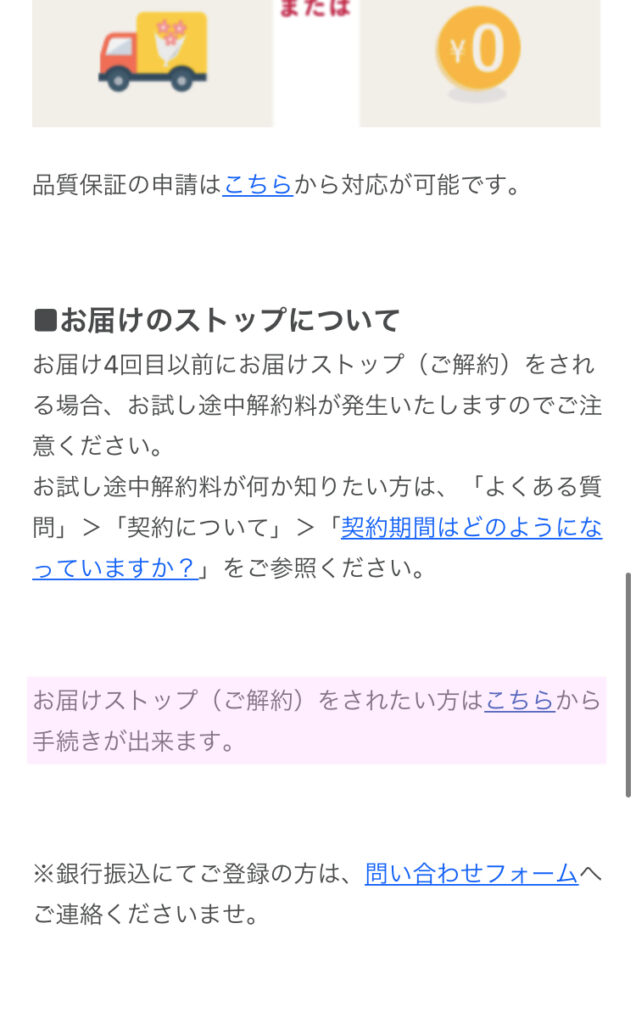This screenshot has height=1024, width=636.
Task: Tap こちら link to stop delivery (cancellation)
Action: tap(520, 700)
